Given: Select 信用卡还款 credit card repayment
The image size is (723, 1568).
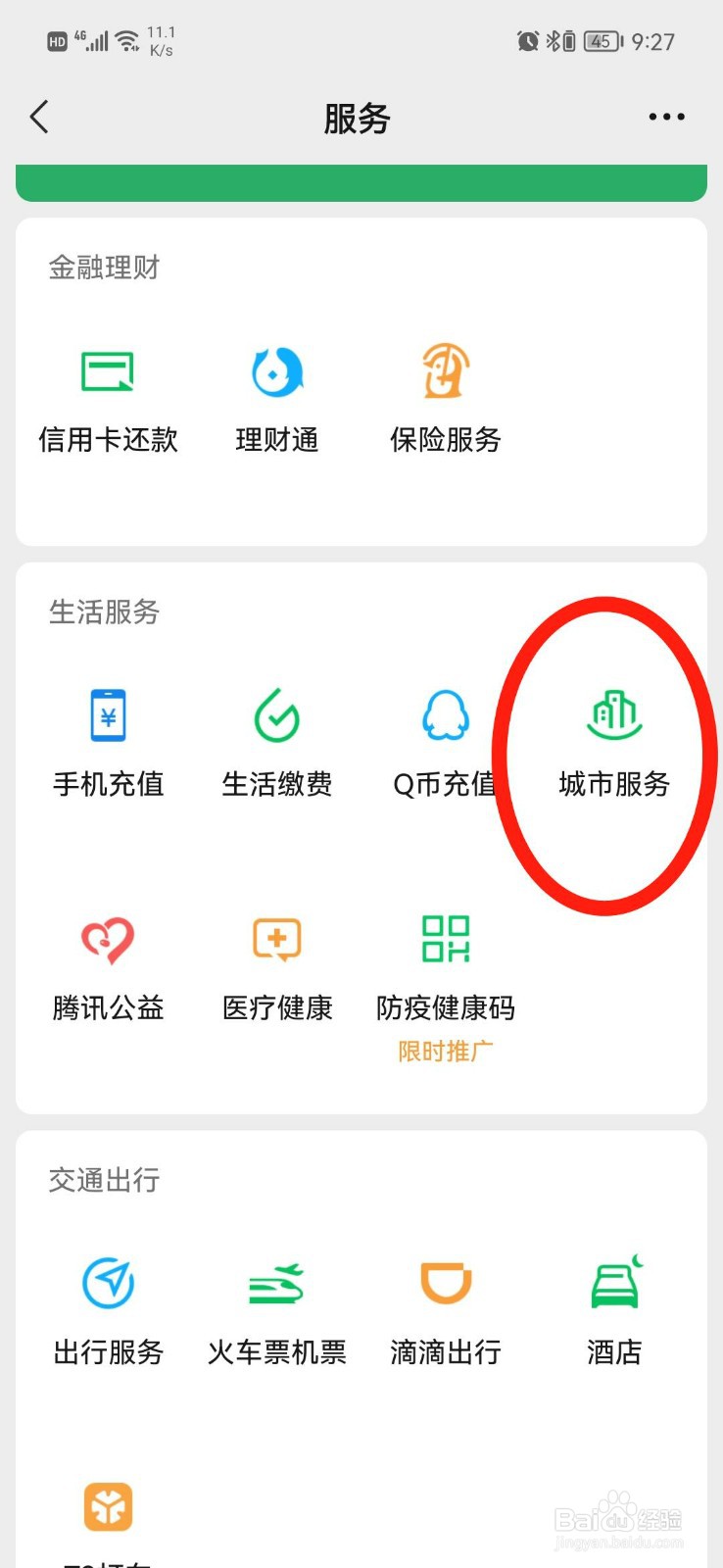Looking at the screenshot, I should tap(108, 397).
